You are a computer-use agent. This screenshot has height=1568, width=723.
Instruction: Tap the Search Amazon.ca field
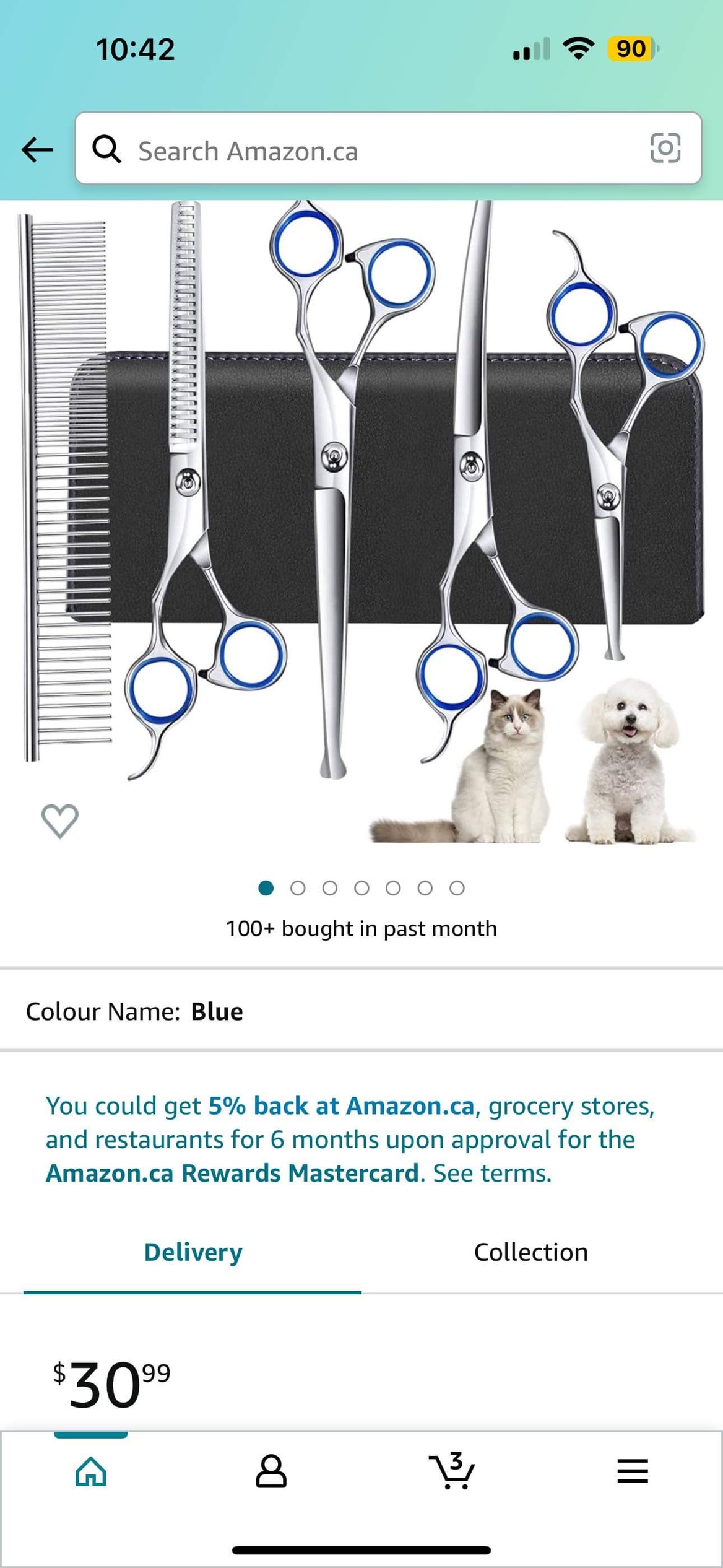click(x=371, y=149)
